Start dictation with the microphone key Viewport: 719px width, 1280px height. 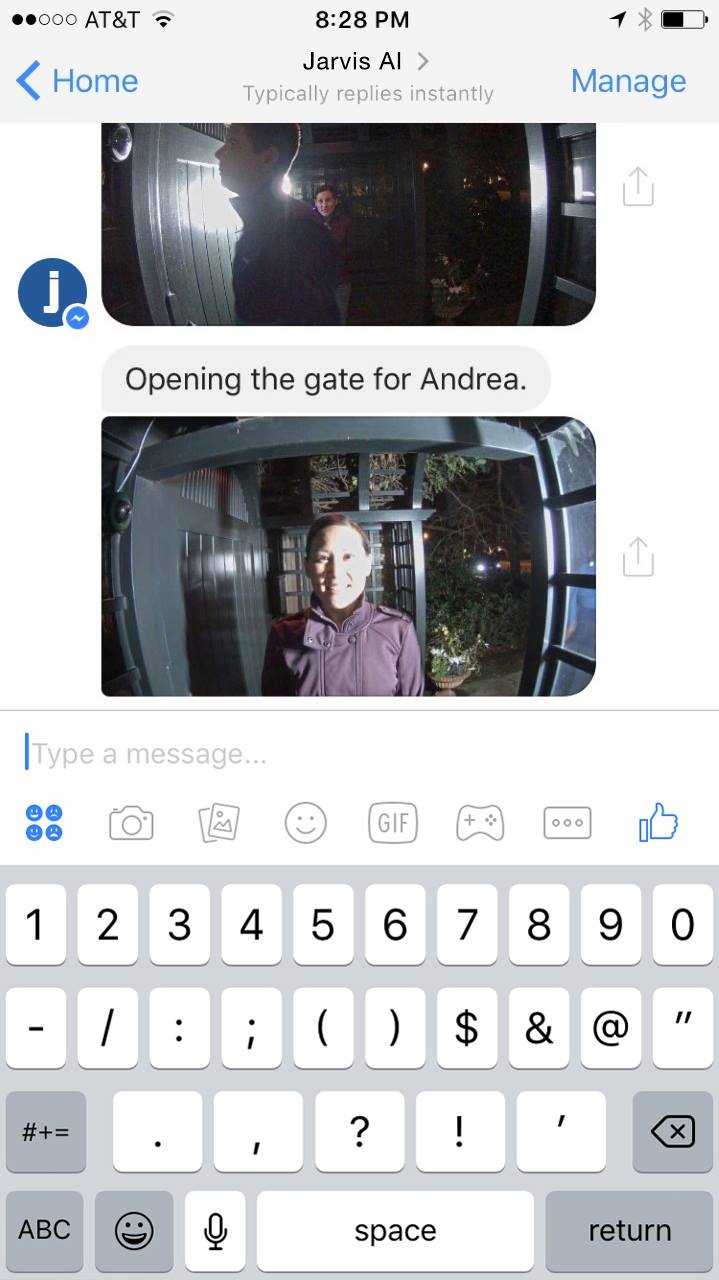215,1230
